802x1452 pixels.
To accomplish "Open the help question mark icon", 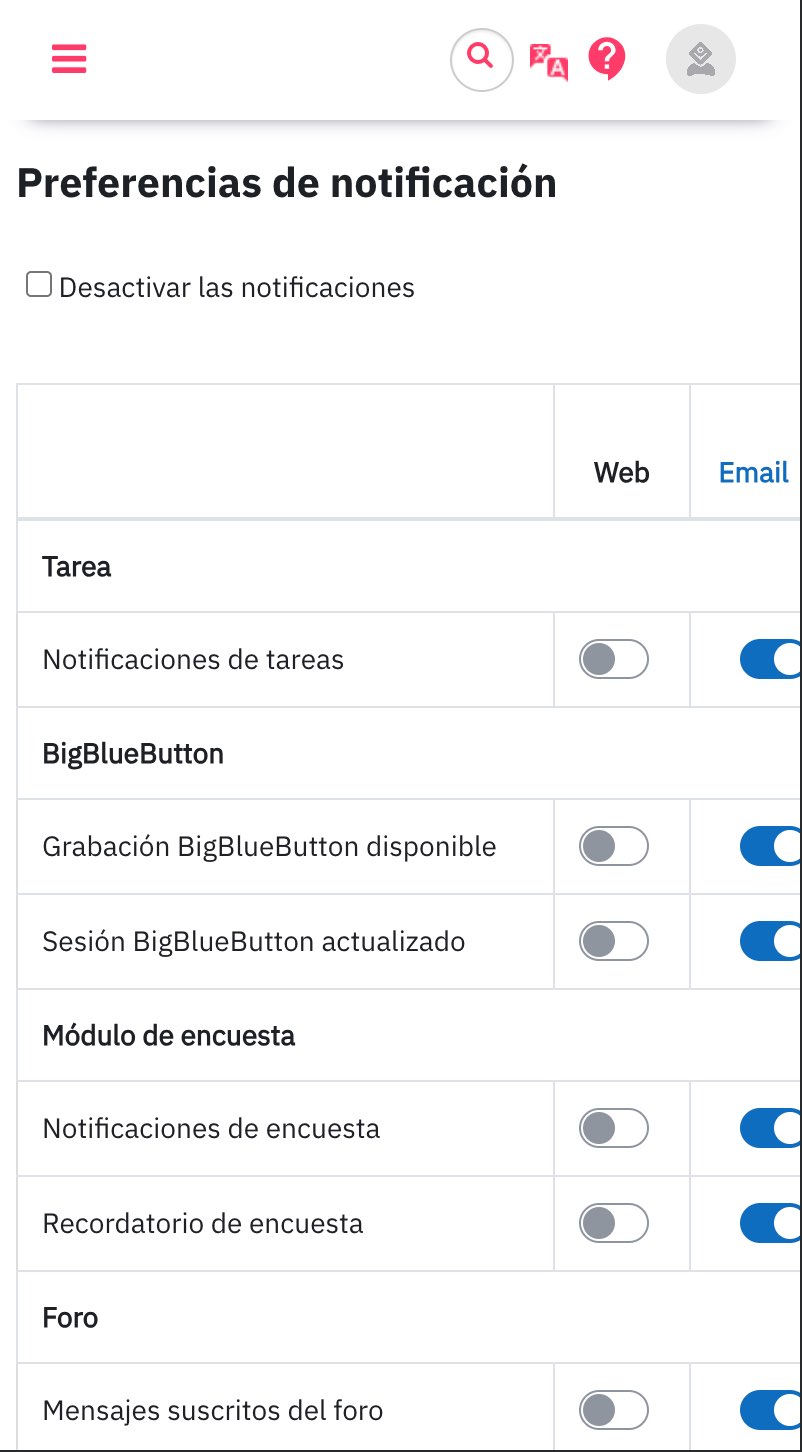I will click(607, 60).
